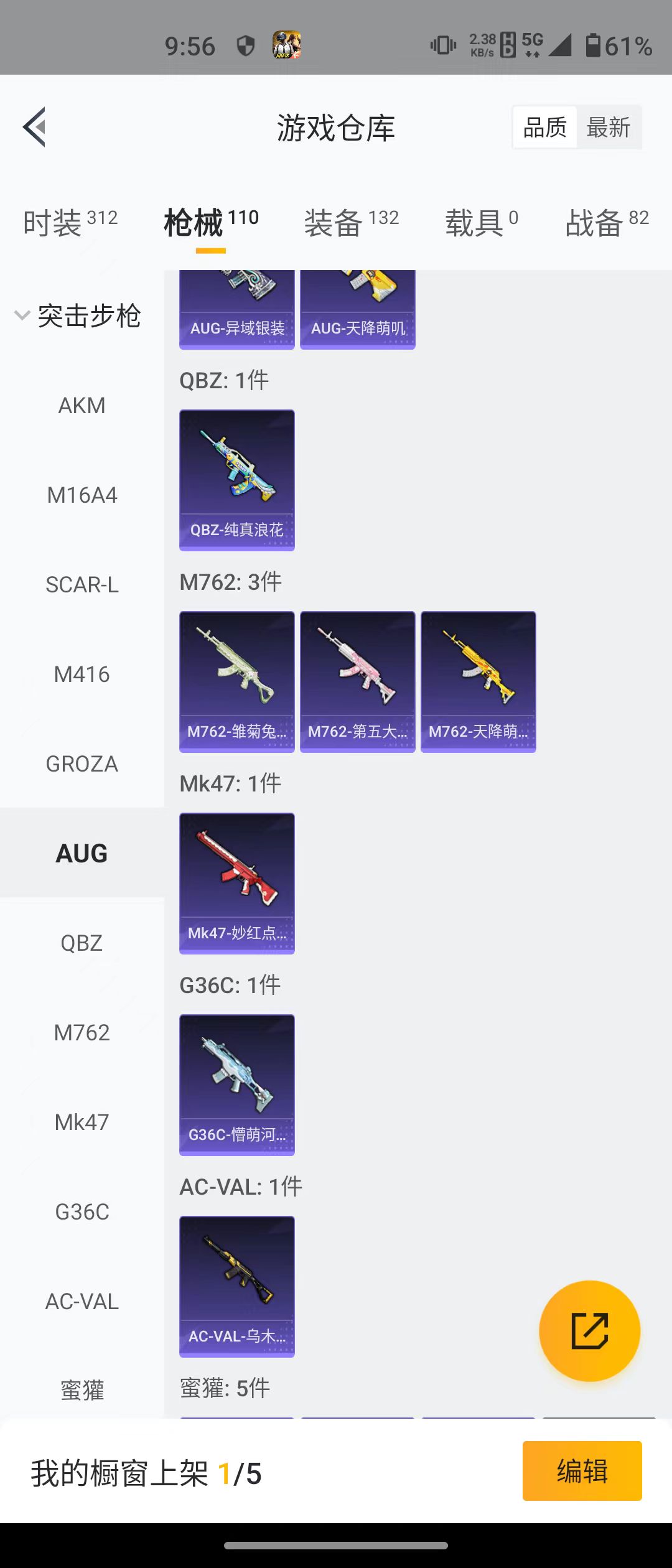
Task: Go back using the top-left arrow
Action: point(35,127)
